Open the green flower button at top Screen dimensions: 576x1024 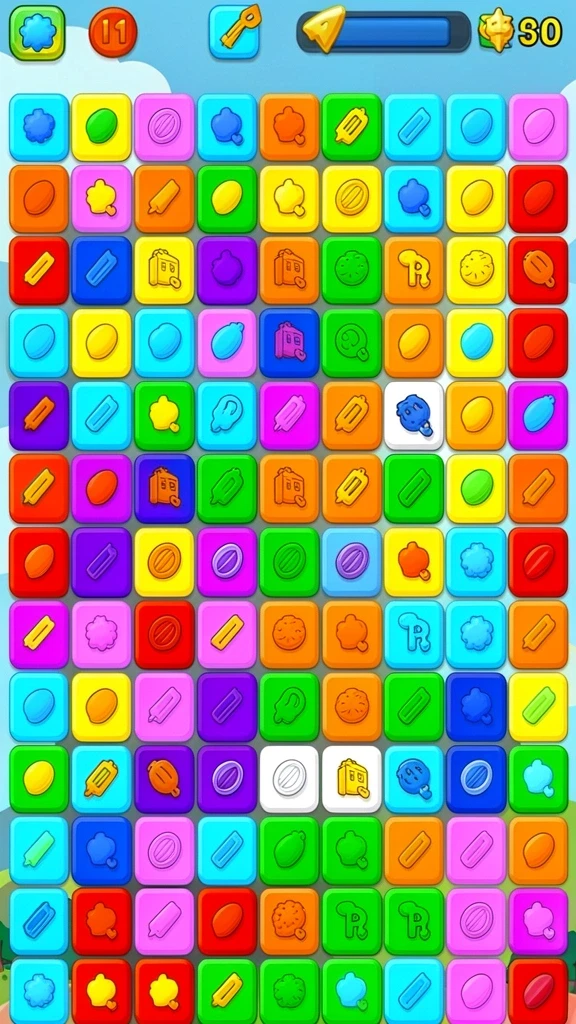point(37,33)
